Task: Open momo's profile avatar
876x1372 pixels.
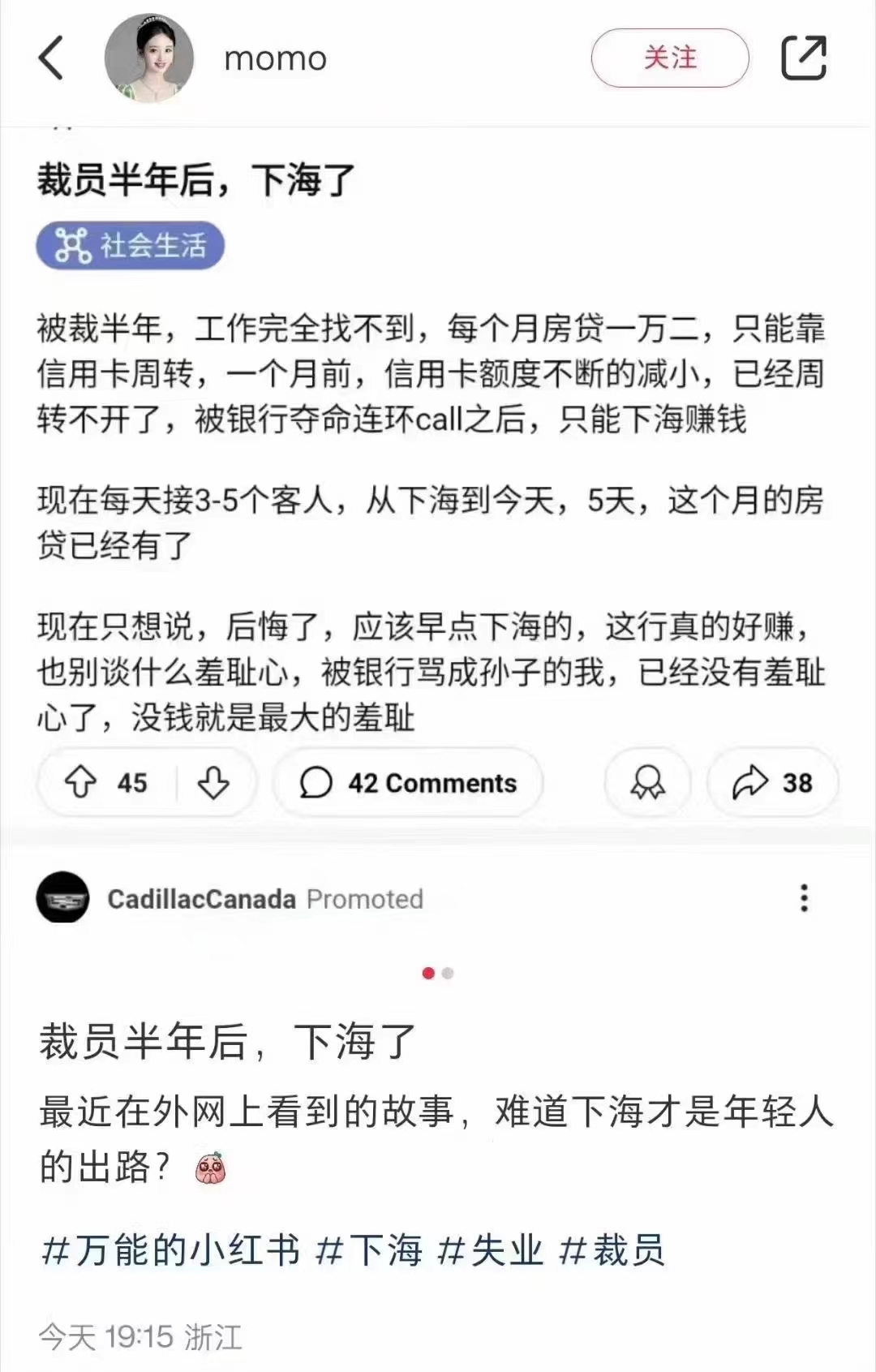Action: tap(149, 58)
